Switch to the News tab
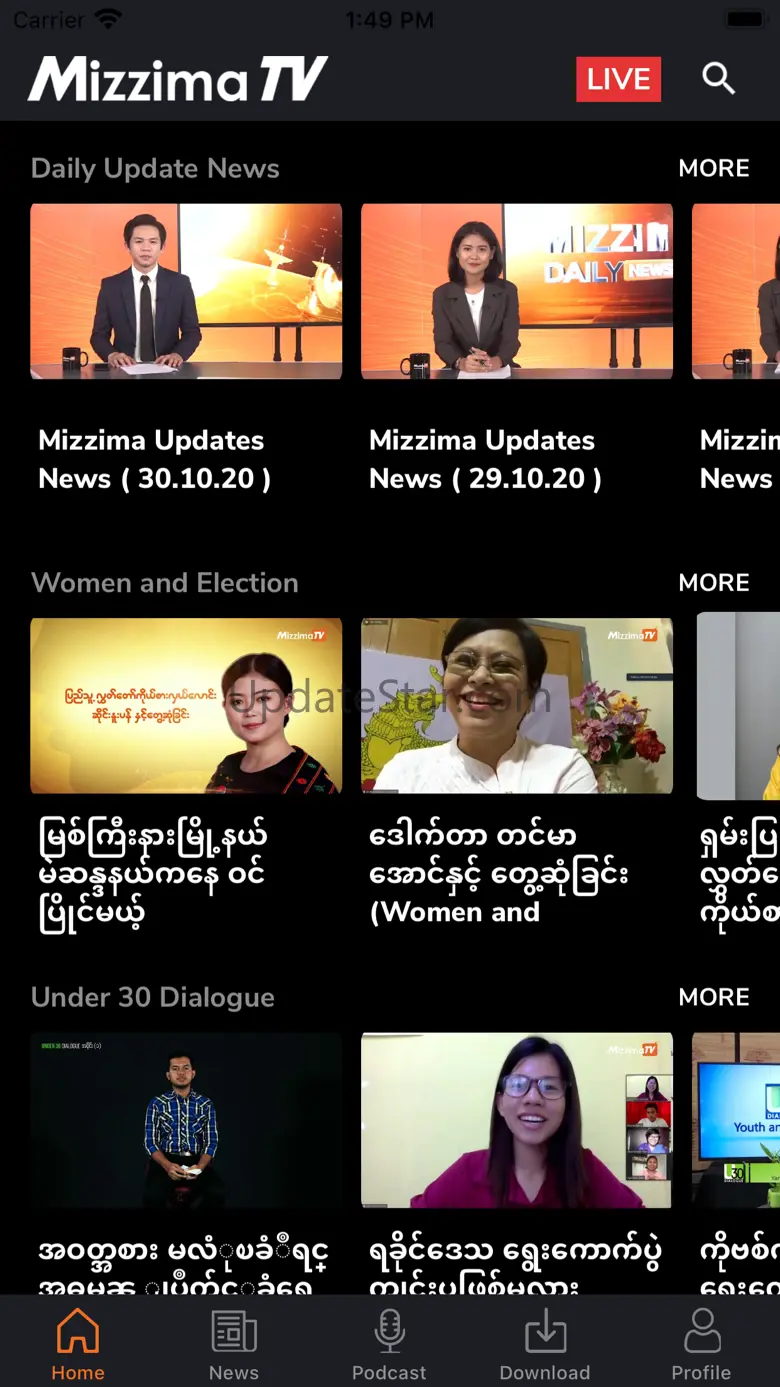The height and width of the screenshot is (1387, 780). point(234,1344)
